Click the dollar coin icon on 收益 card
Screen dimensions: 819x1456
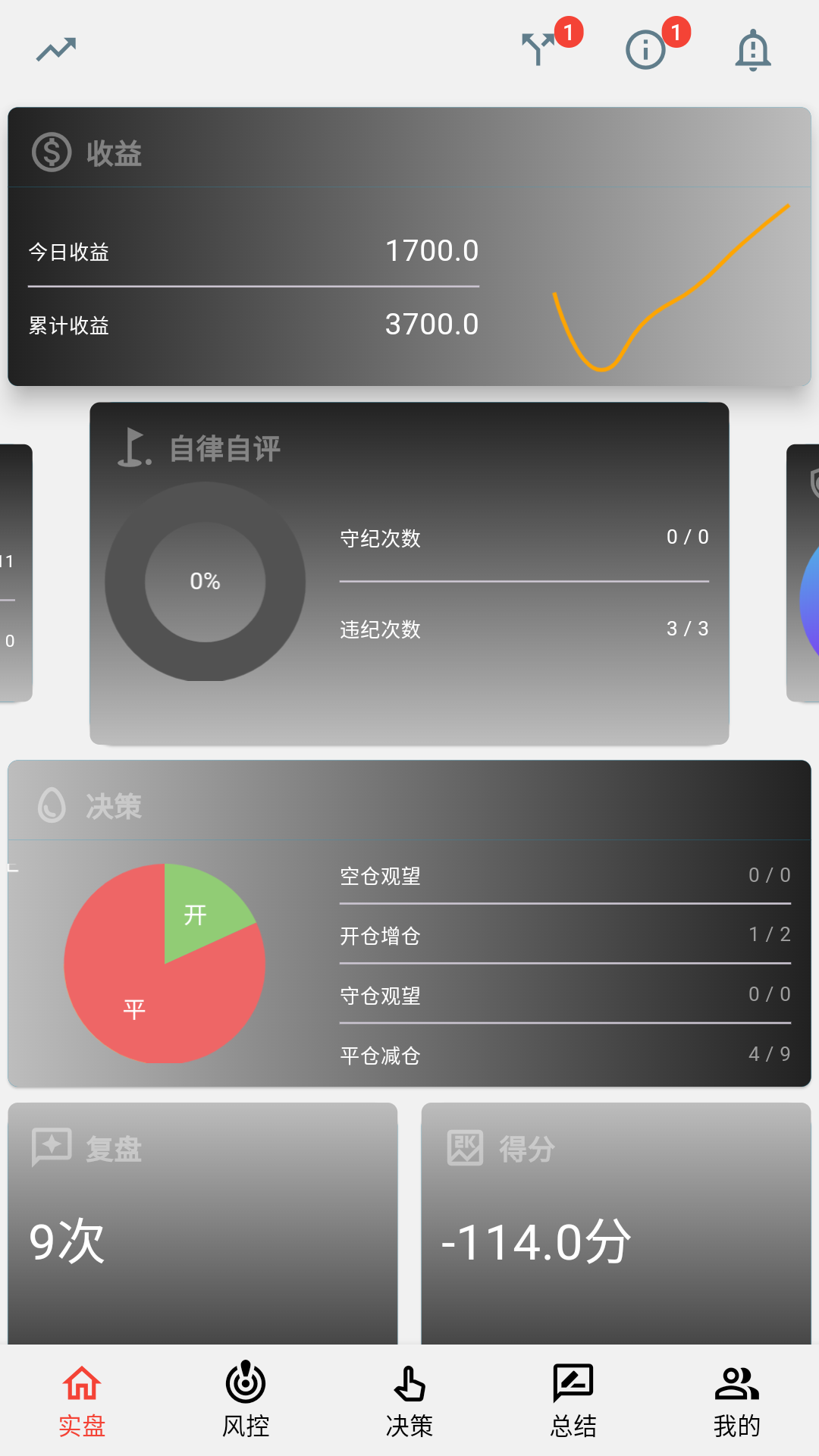pyautogui.click(x=52, y=152)
